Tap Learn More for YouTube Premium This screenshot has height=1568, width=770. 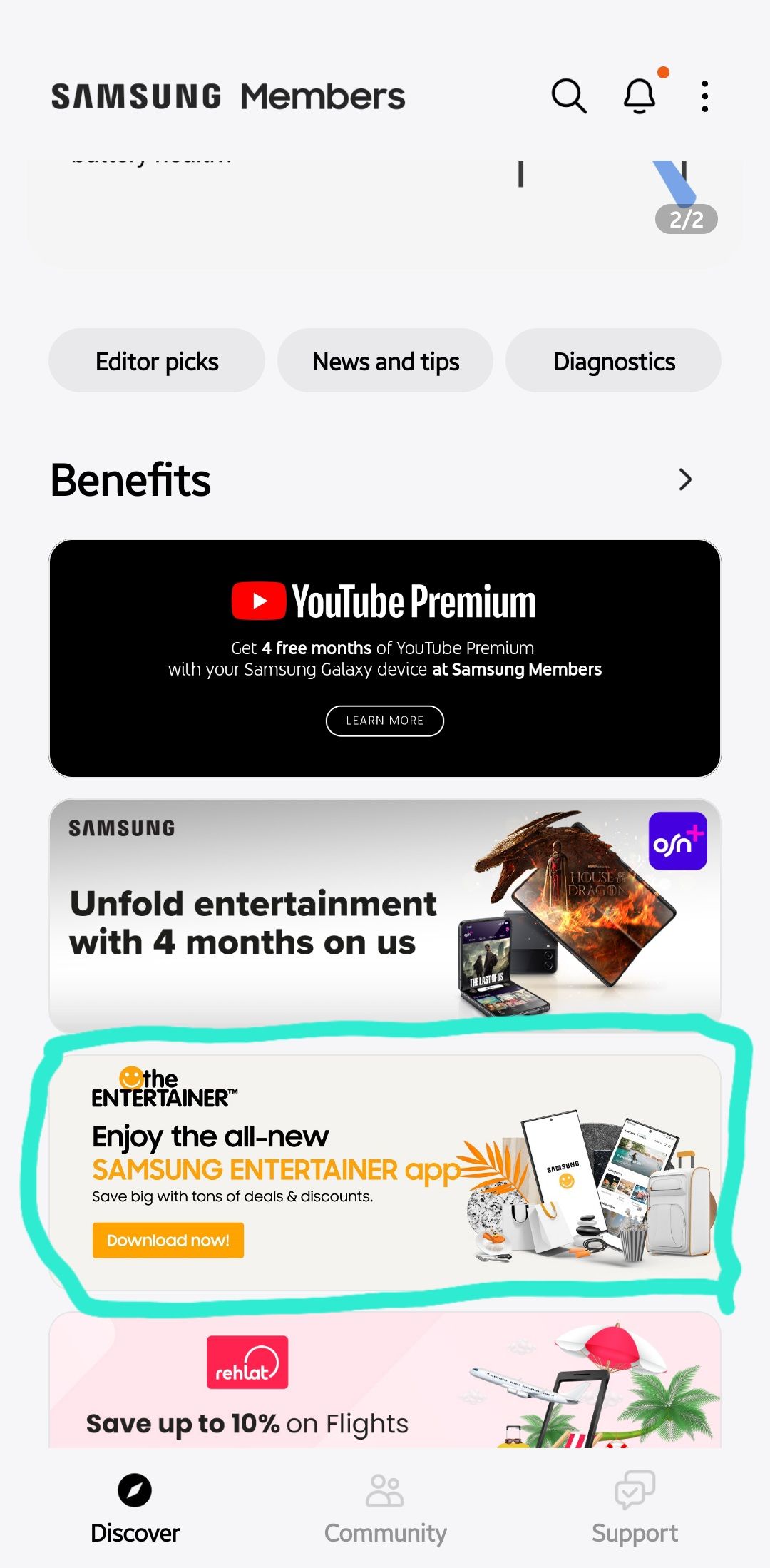click(384, 721)
